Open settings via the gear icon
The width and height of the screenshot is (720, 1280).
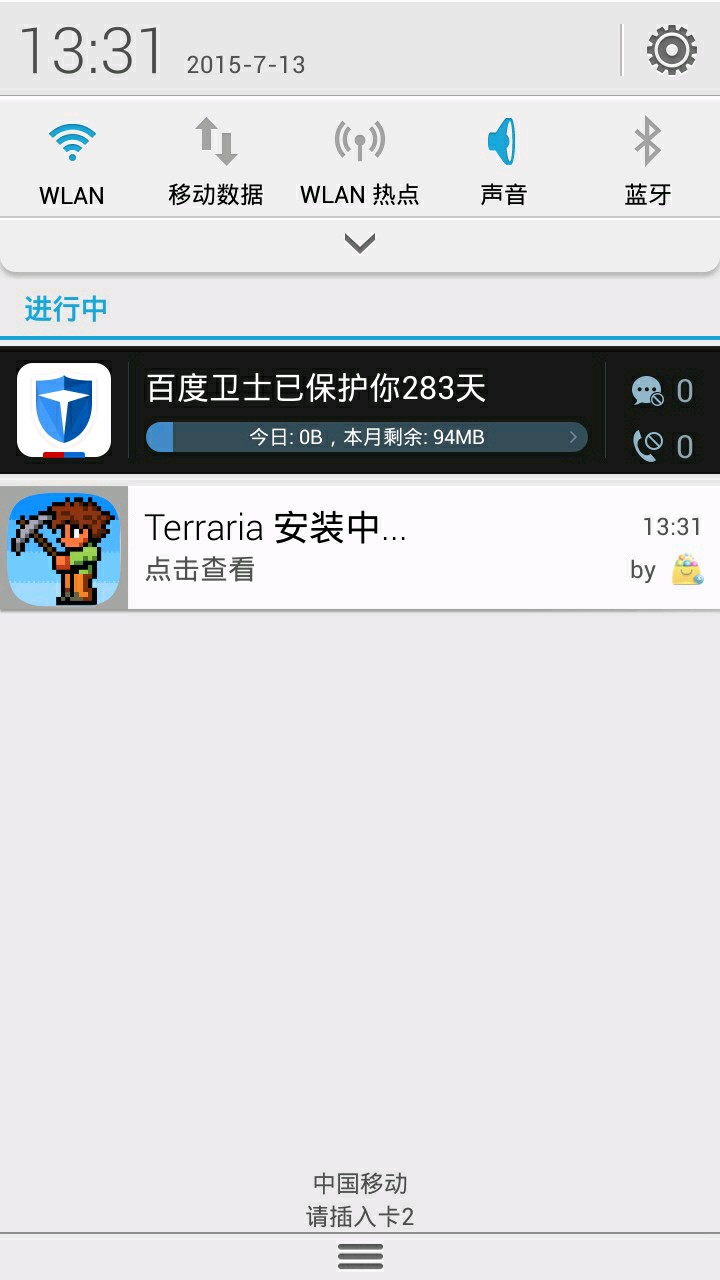click(671, 50)
